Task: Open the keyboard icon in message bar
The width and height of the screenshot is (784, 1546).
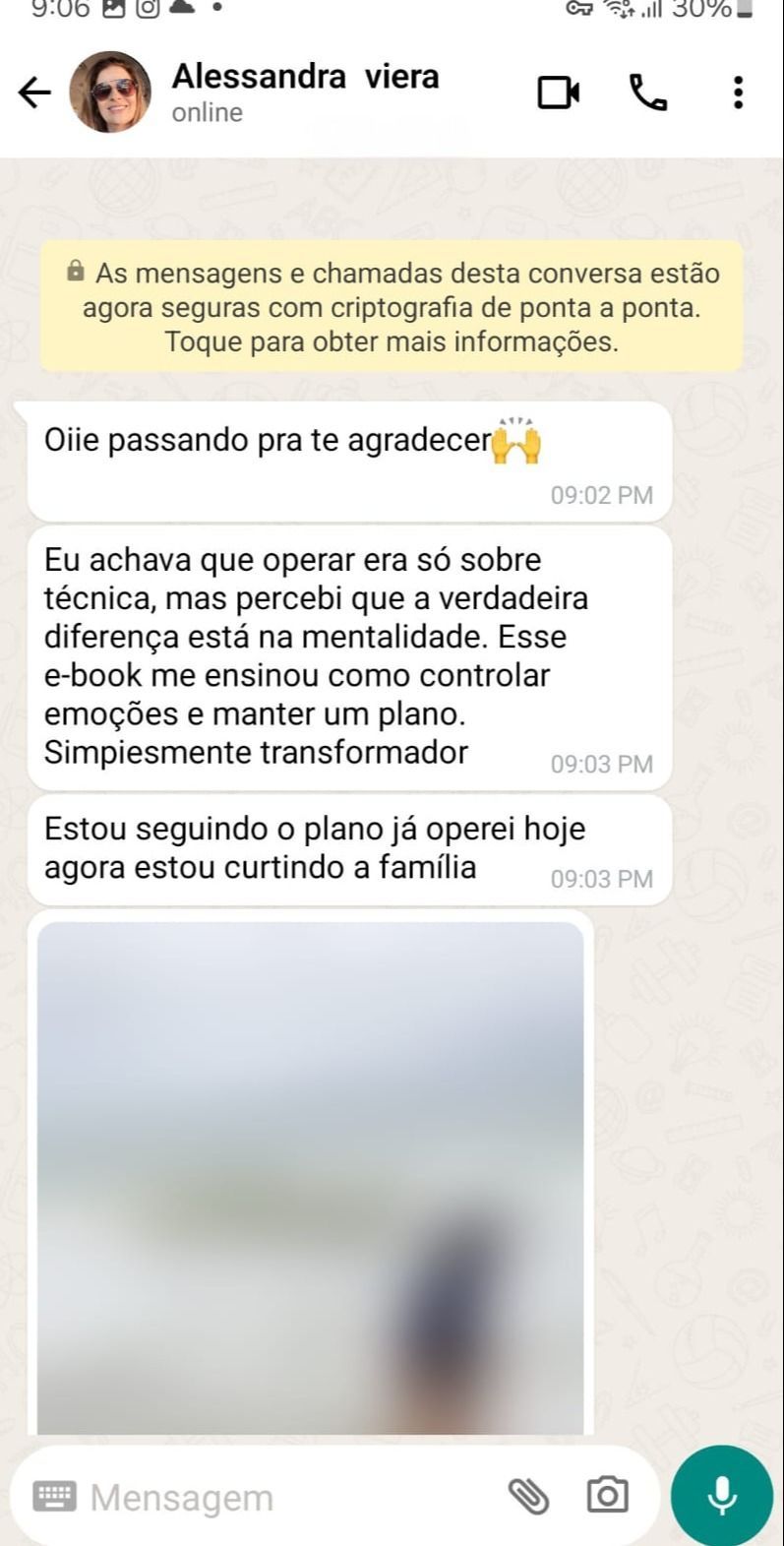Action: [54, 1497]
